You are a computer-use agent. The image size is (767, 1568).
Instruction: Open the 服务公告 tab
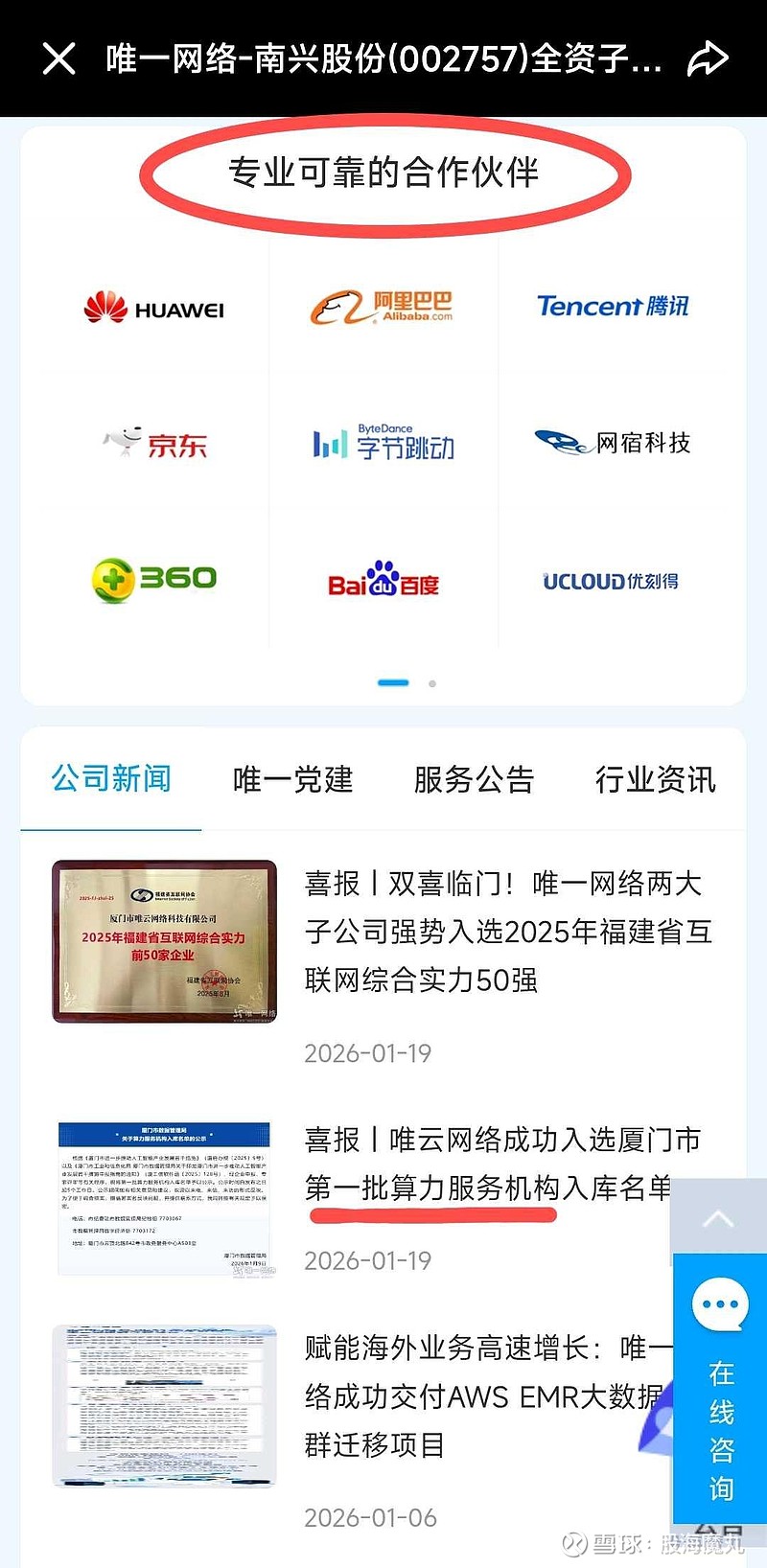[474, 780]
